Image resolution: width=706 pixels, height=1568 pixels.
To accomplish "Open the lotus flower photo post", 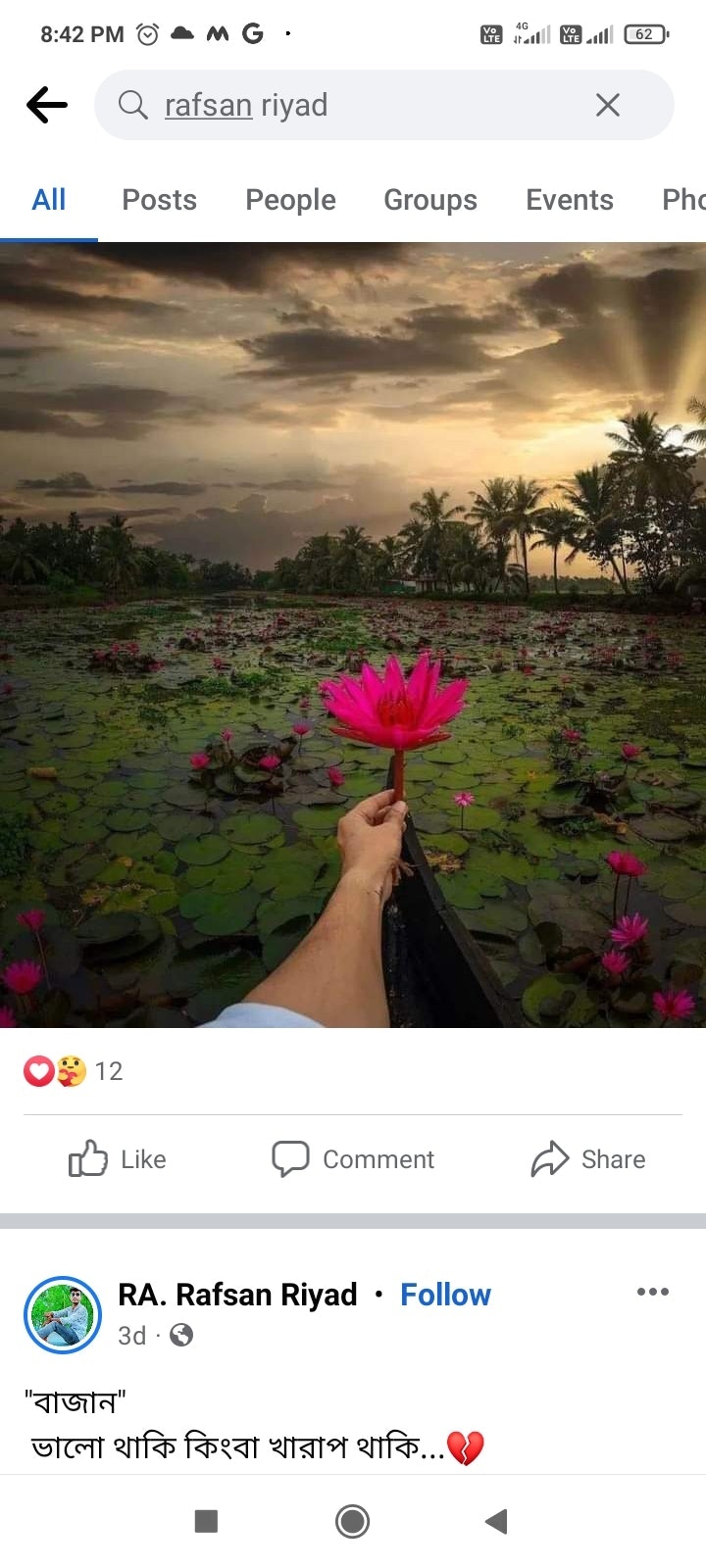I will 353,635.
